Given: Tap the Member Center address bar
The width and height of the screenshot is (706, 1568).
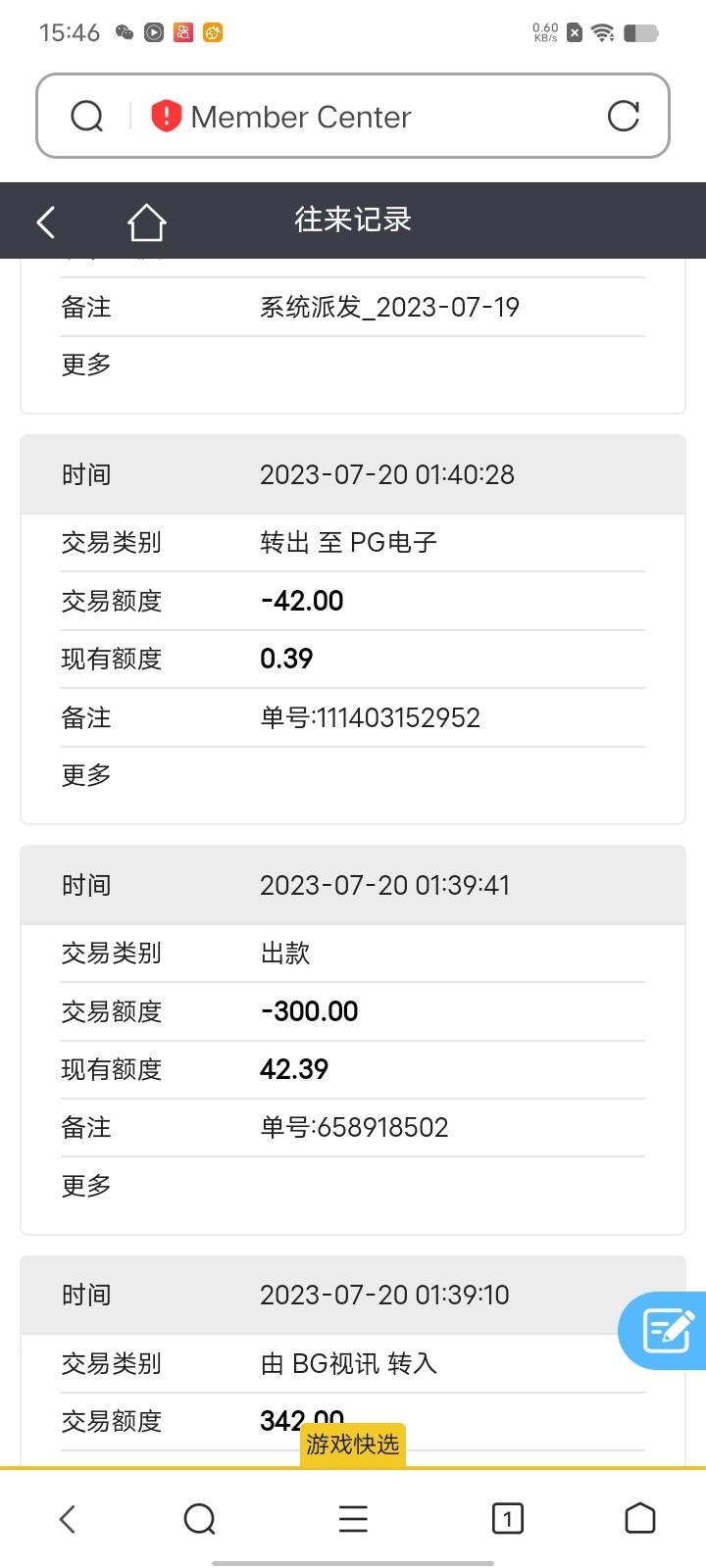Looking at the screenshot, I should pos(373,117).
